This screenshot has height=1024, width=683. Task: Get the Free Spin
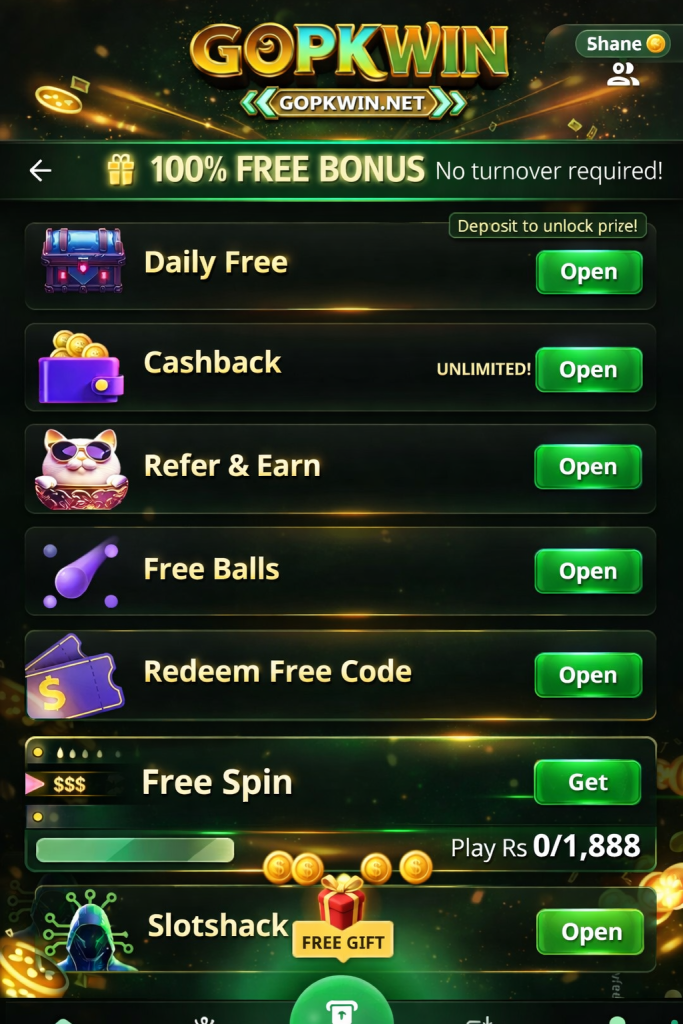[x=588, y=782]
